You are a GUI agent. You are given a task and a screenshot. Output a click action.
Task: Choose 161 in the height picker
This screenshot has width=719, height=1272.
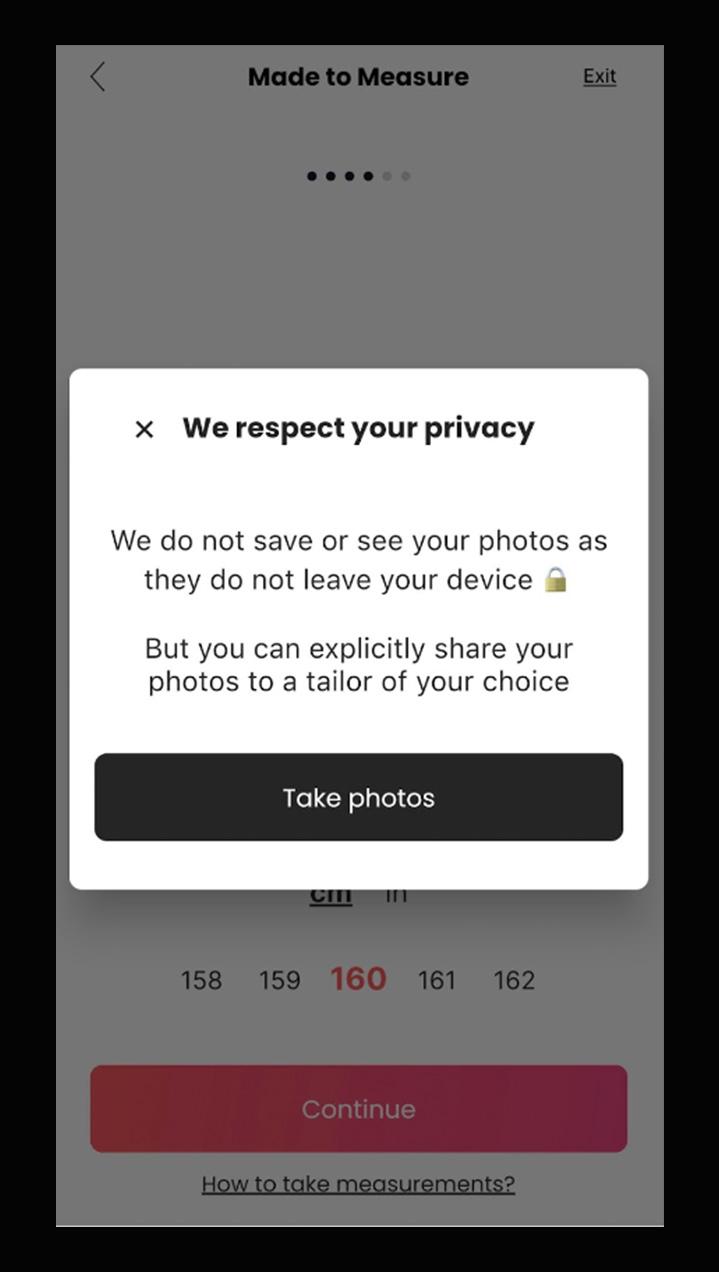436,980
